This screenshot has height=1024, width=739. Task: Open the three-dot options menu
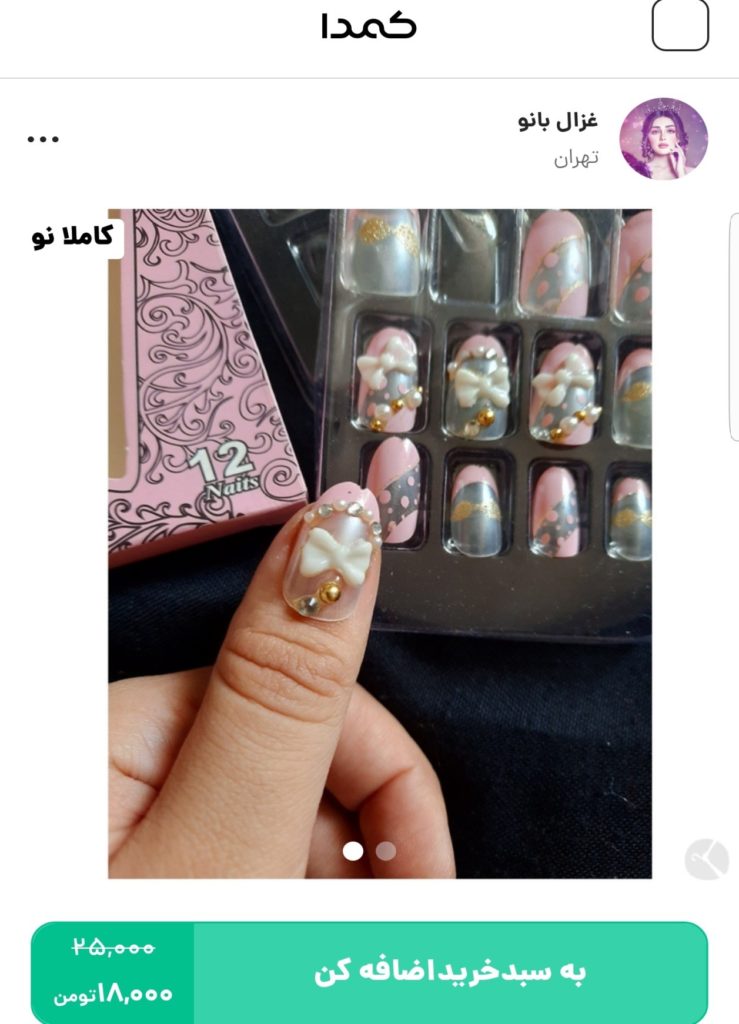click(x=43, y=139)
